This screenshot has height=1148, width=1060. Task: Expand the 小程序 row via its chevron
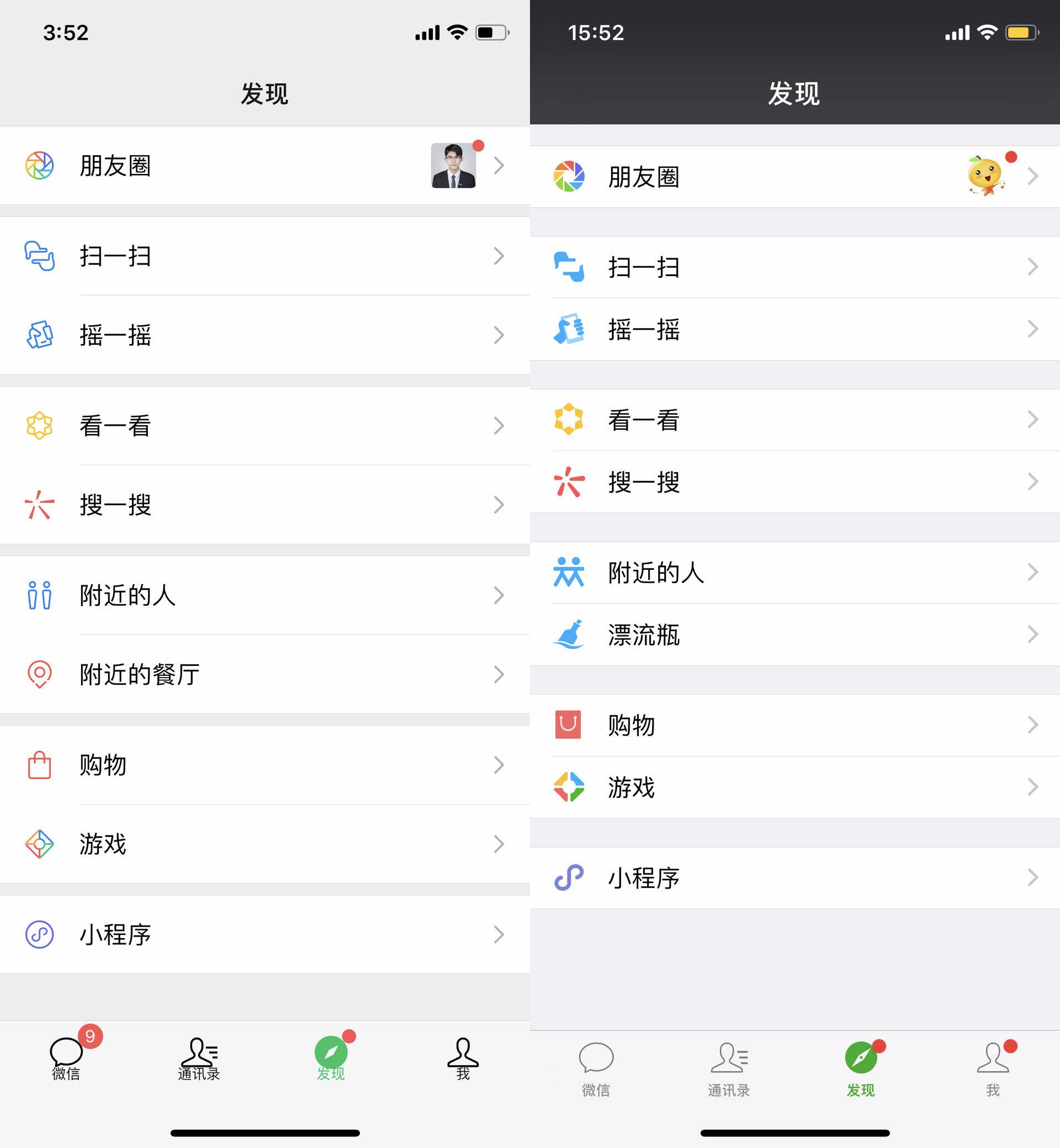499,935
